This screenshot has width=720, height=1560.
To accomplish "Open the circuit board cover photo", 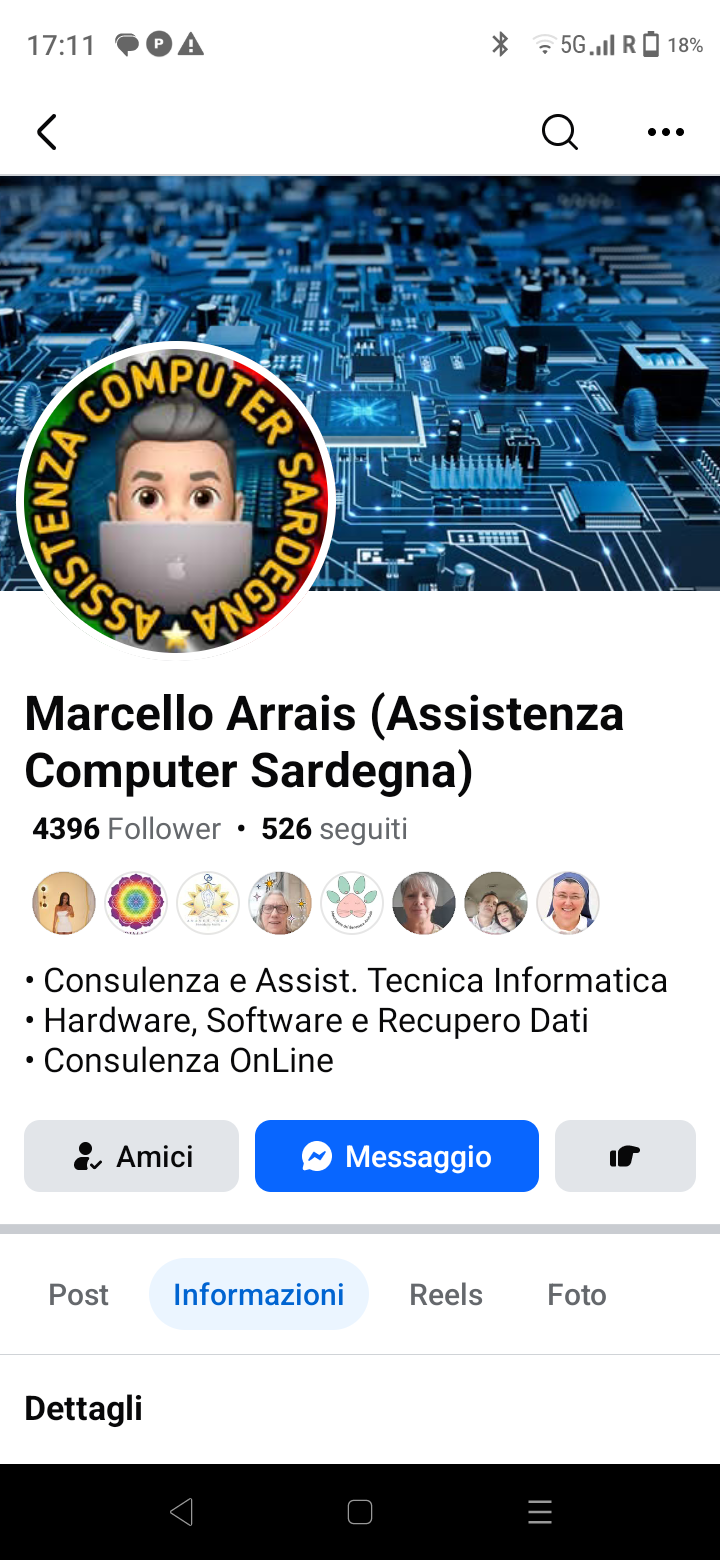I will point(520,330).
